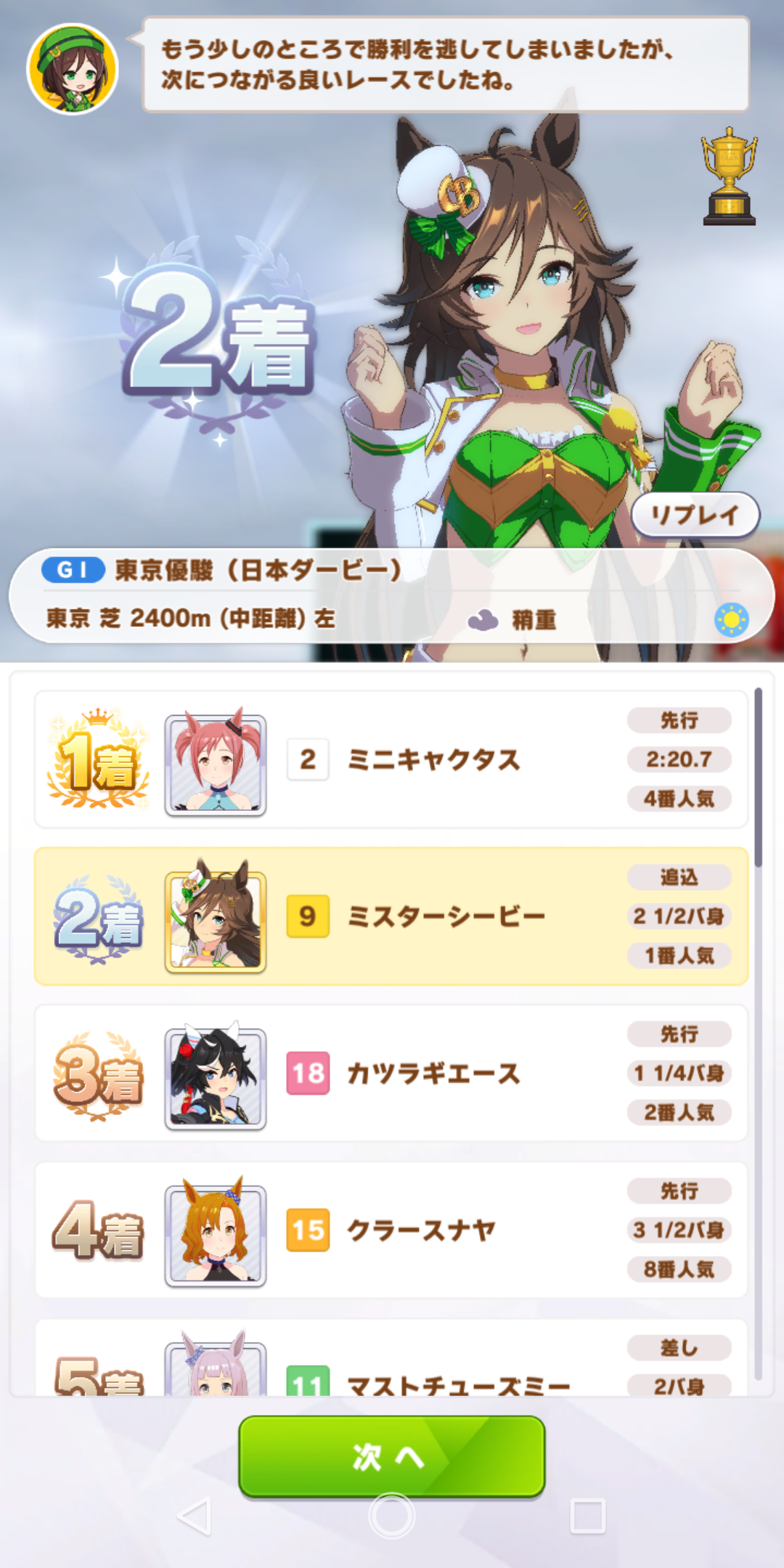Continue with the green 次へ button
This screenshot has width=784, height=1568.
pyautogui.click(x=392, y=1456)
